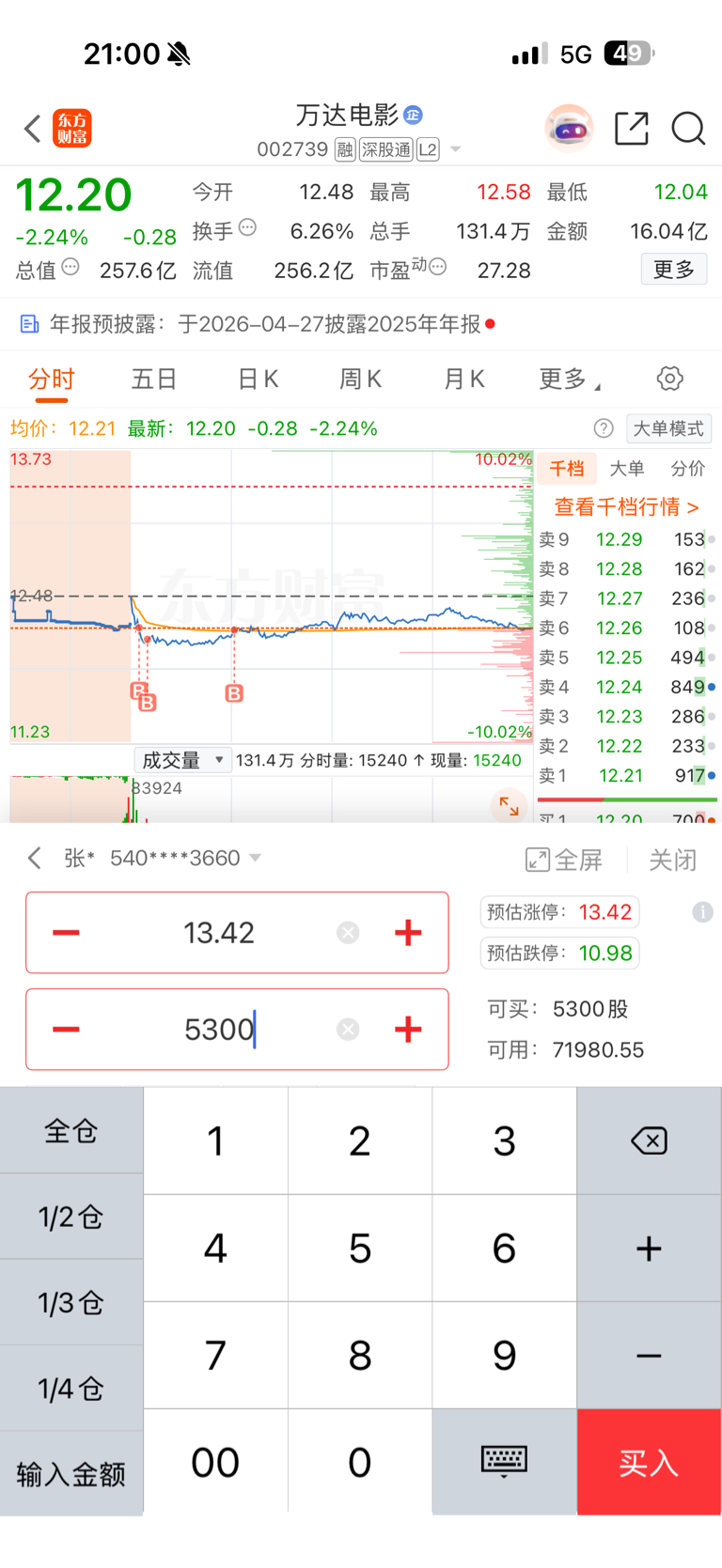The height and width of the screenshot is (1568, 722).
Task: Go back from the stock page
Action: pos(33,129)
